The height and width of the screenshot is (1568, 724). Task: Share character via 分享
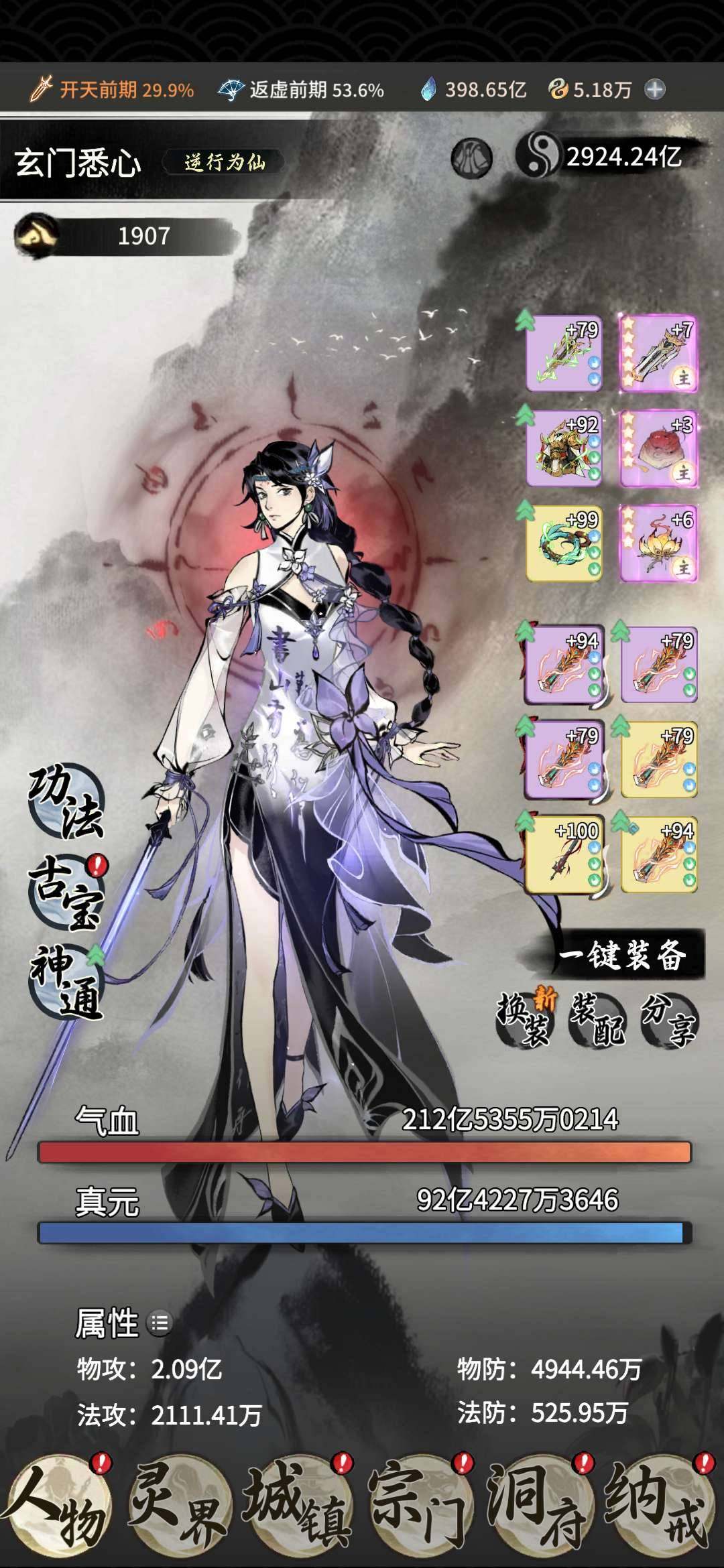coord(669,1020)
